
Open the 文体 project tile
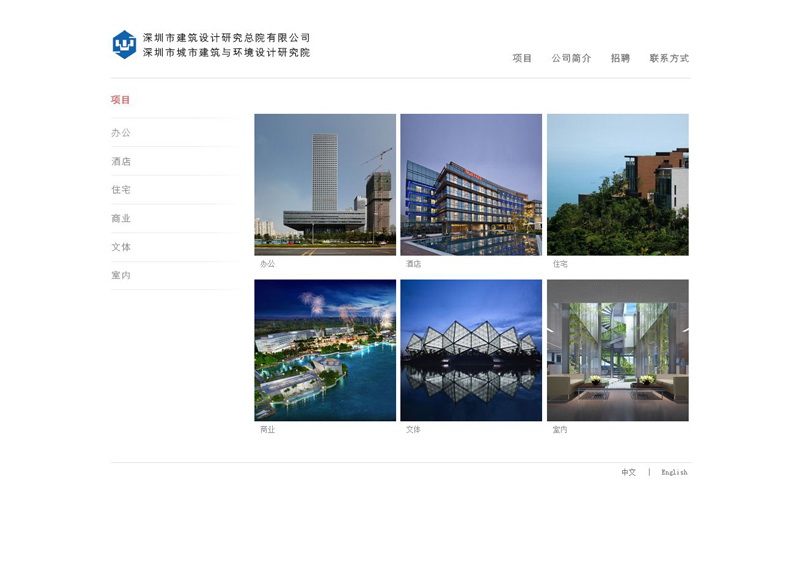[471, 350]
